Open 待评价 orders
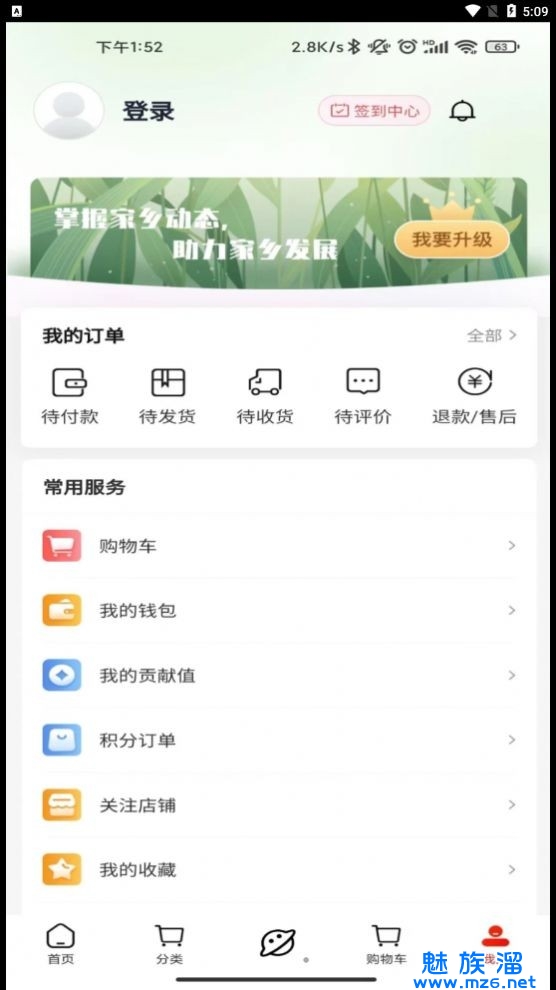This screenshot has height=990, width=556. point(363,397)
